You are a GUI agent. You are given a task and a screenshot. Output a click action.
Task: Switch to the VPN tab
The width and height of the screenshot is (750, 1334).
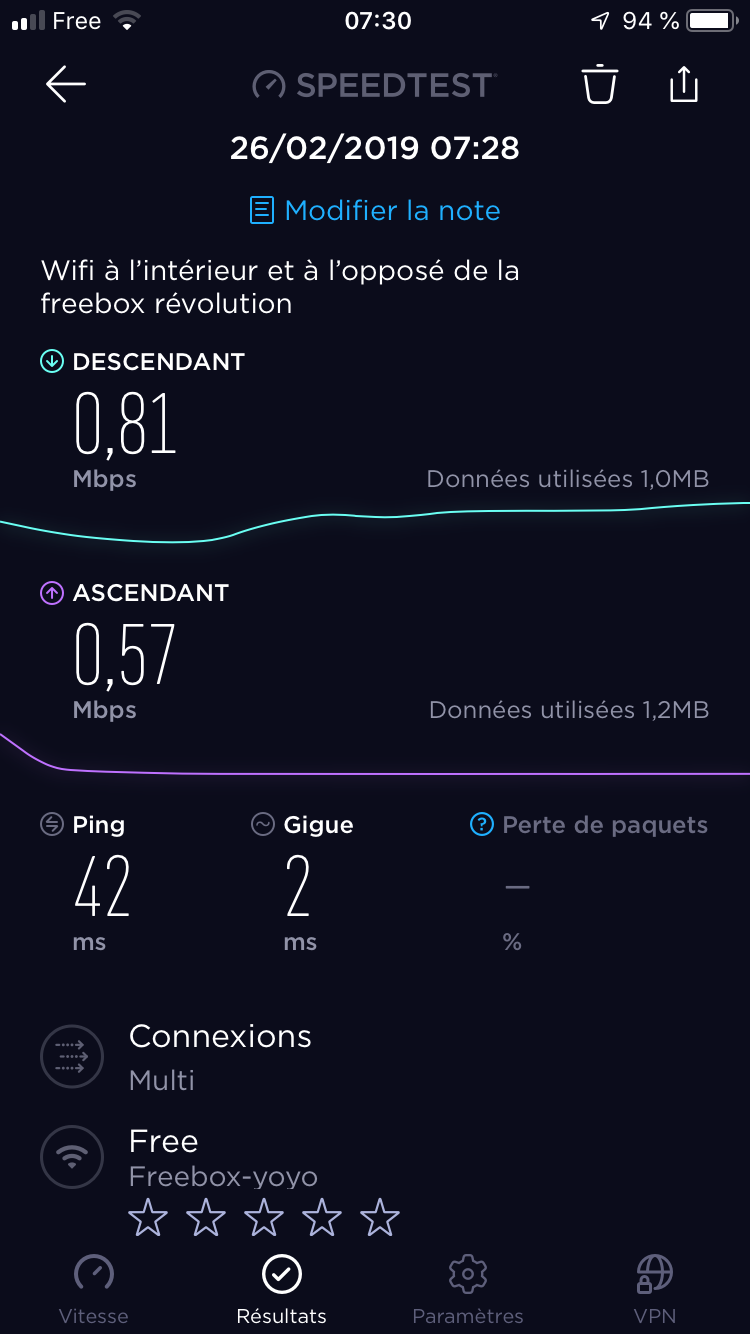tap(654, 1288)
